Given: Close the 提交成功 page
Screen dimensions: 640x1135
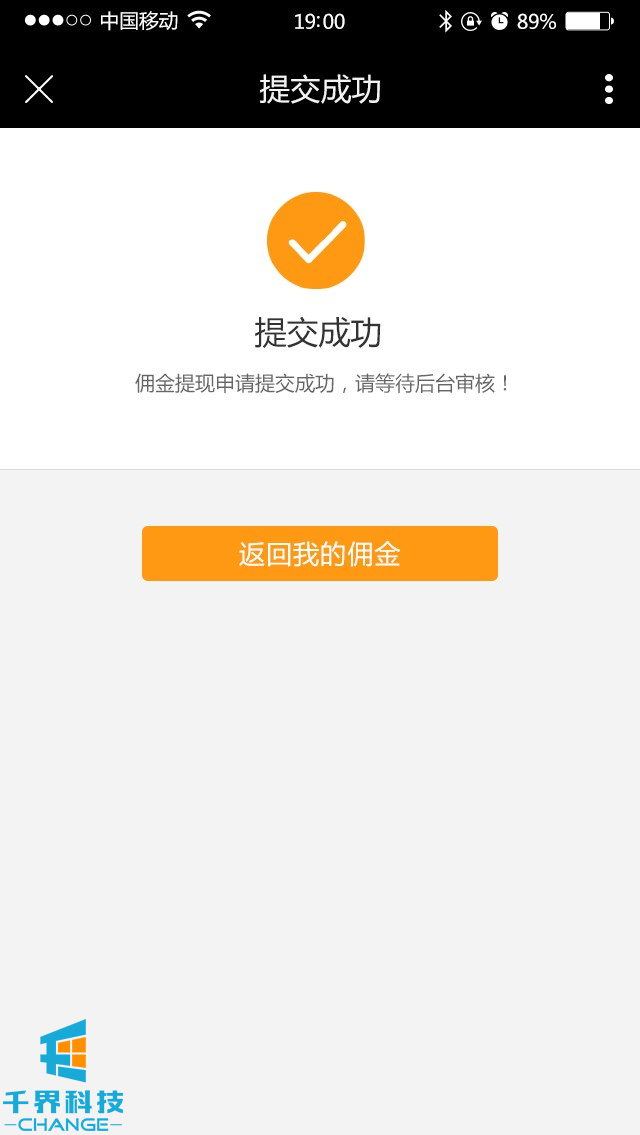Looking at the screenshot, I should (x=39, y=89).
